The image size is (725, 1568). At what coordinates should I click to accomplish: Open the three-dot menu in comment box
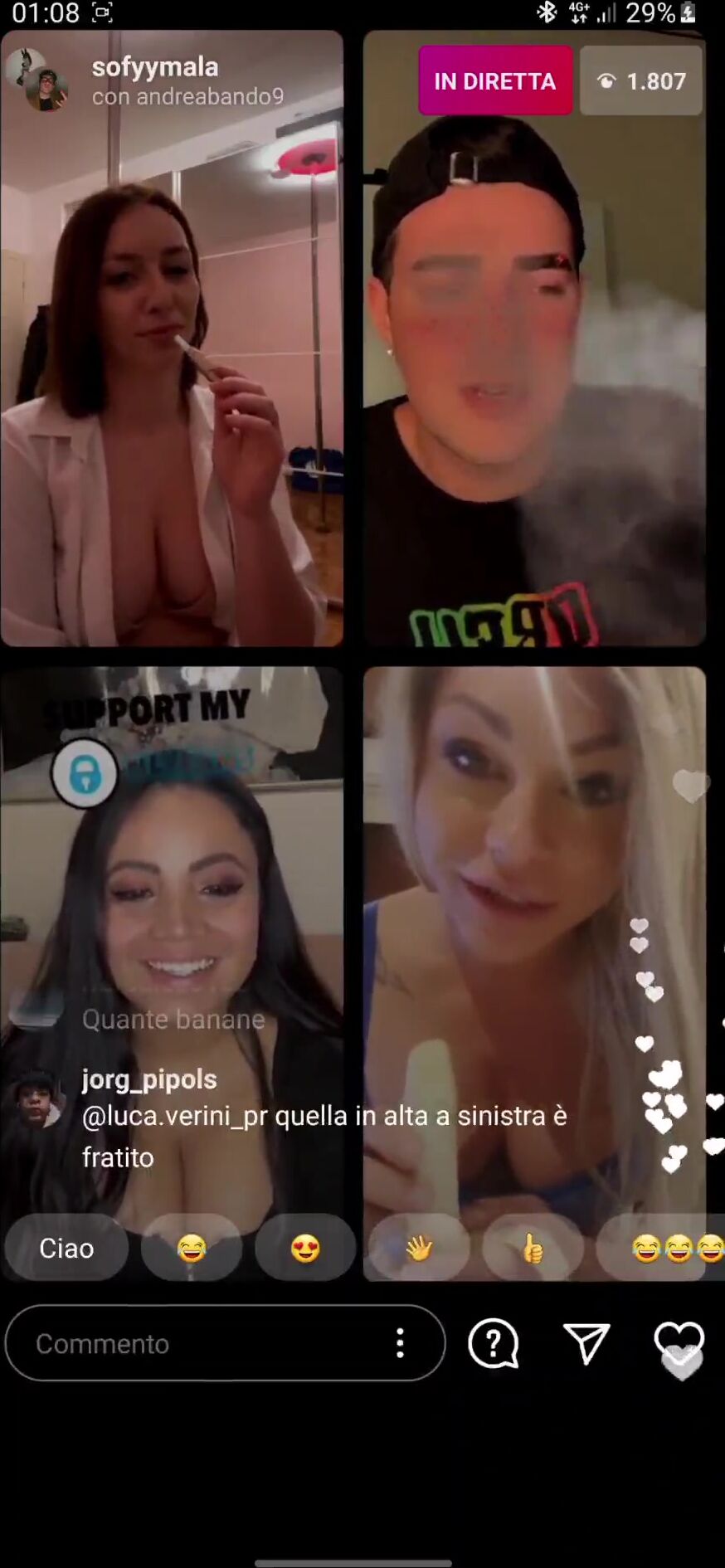click(400, 1343)
